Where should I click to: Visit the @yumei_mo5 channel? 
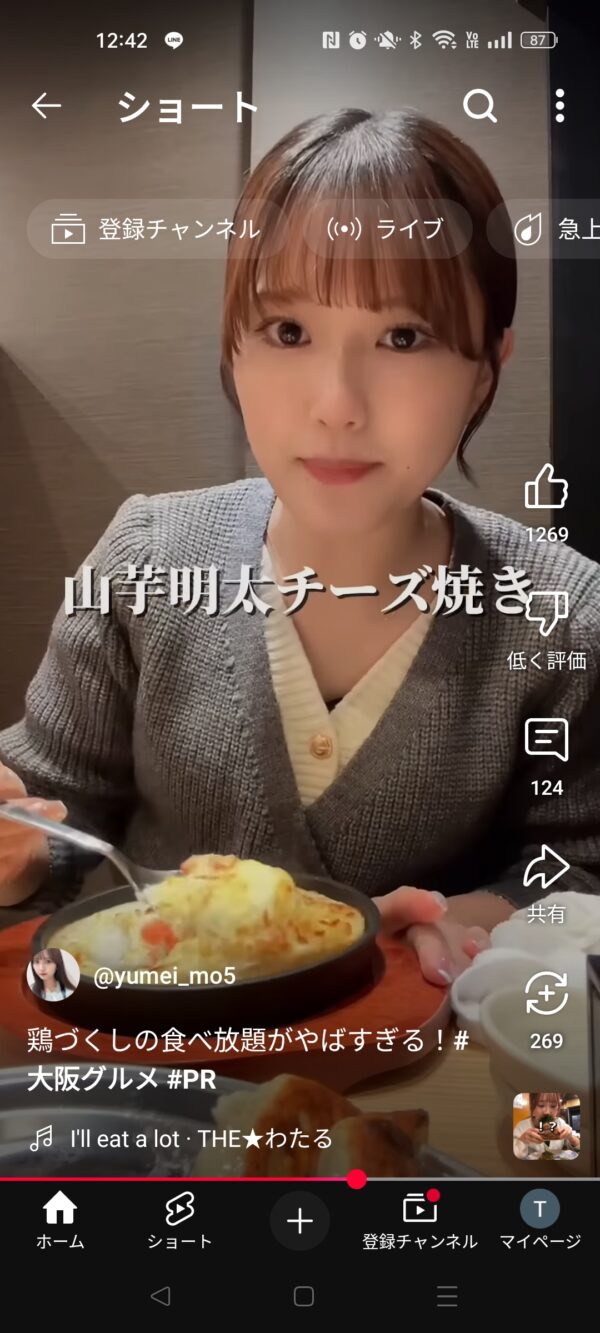(164, 976)
